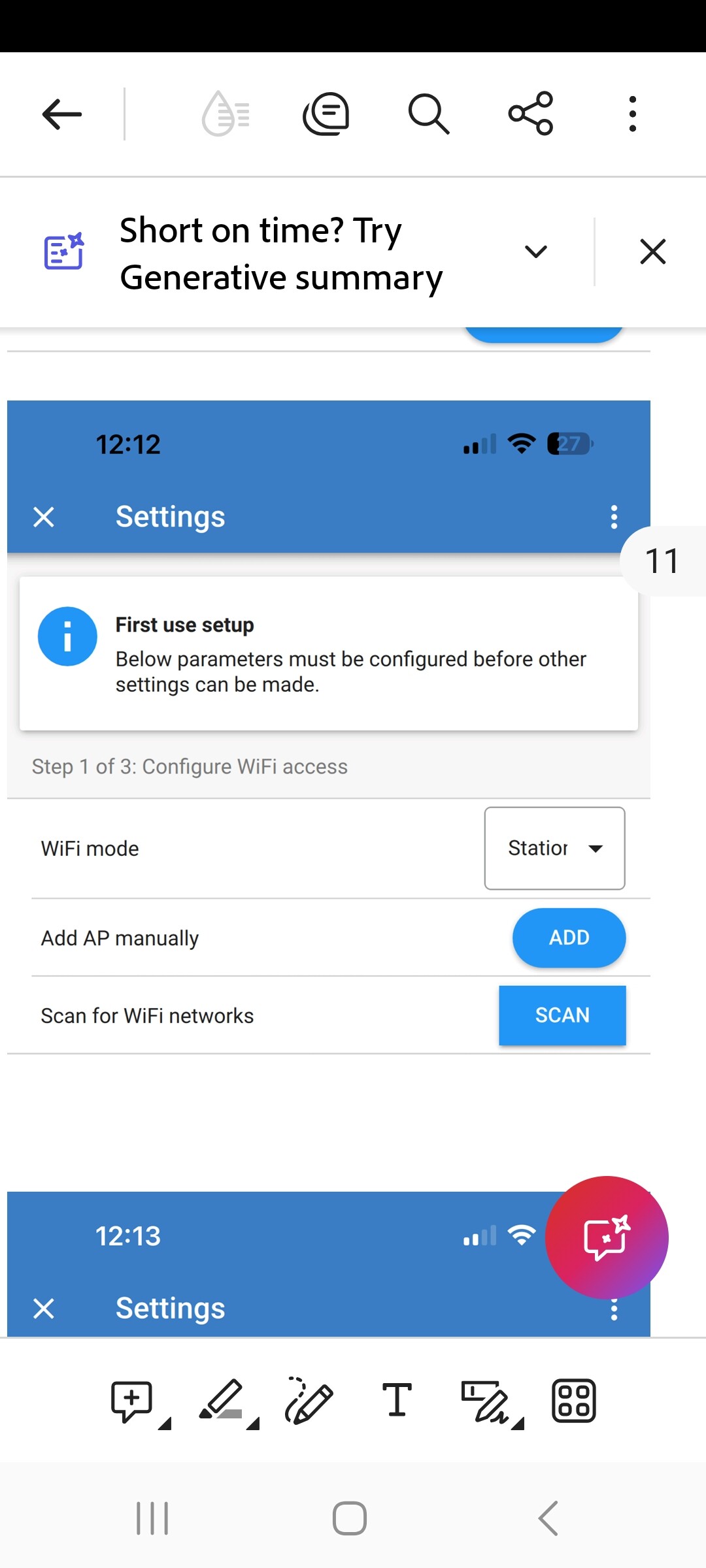Viewport: 706px width, 1568px height.
Task: Dismiss the Generative summary banner
Action: point(652,252)
